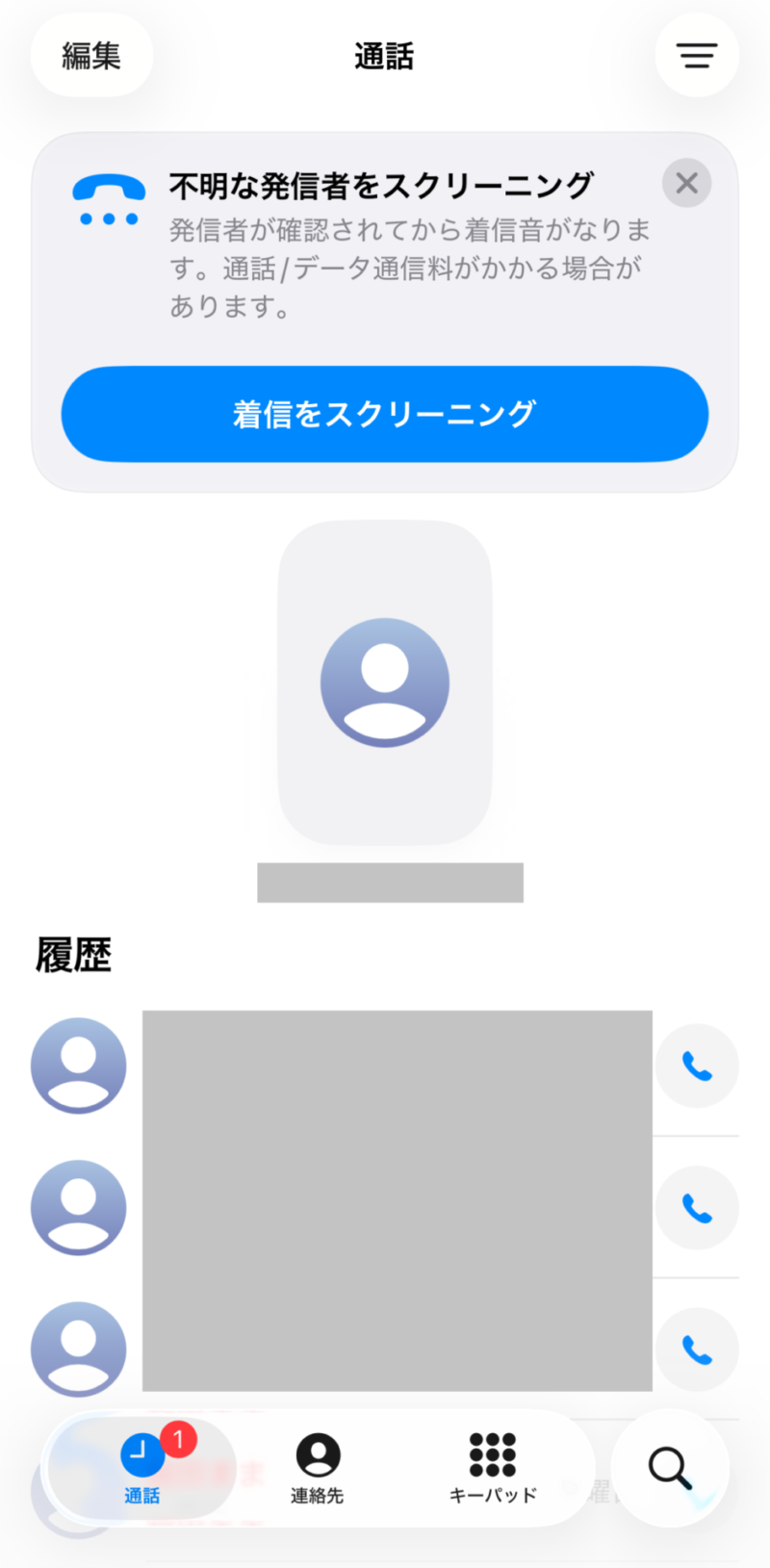Screen dimensions: 770x1568
Task: Open the contact poster card above 履歴
Action: (x=385, y=683)
